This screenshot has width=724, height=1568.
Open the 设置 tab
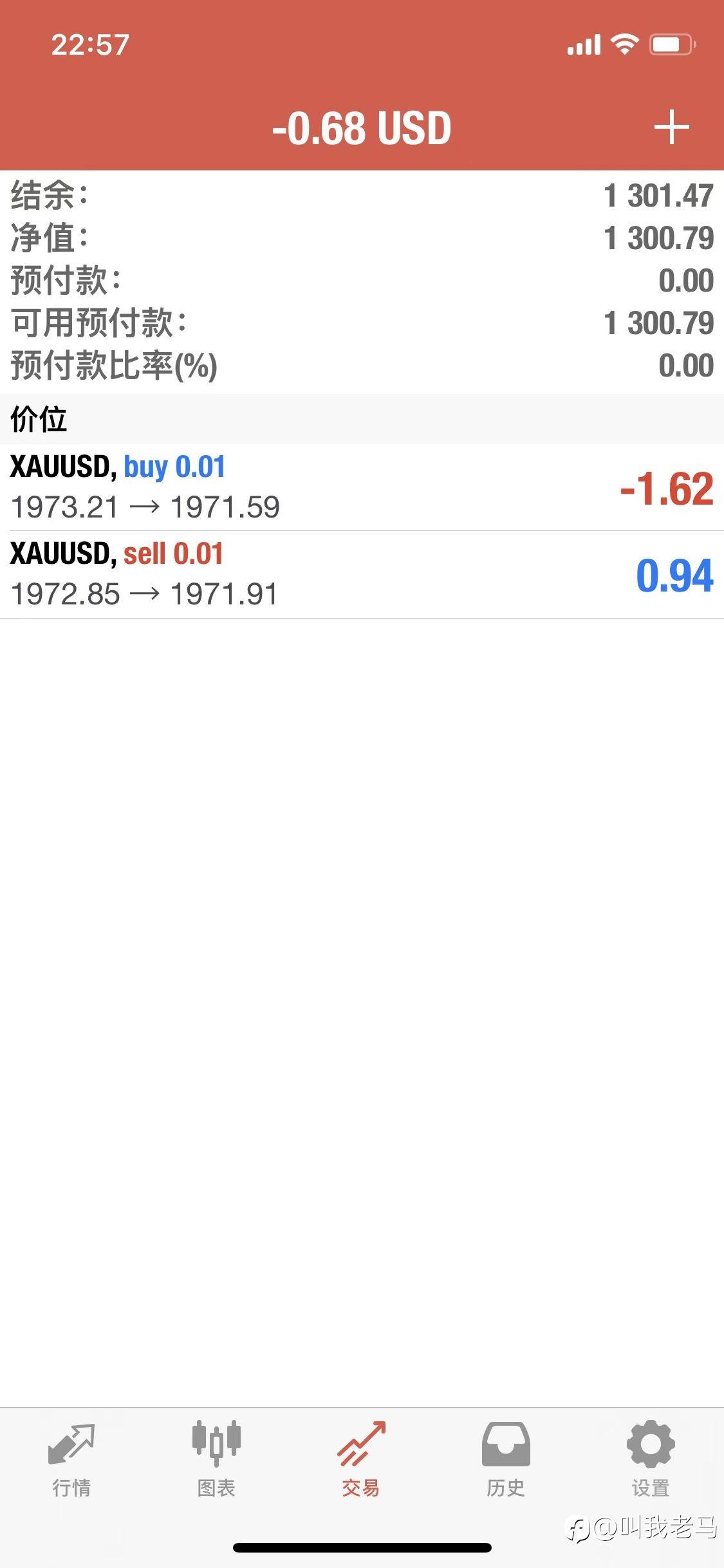tap(651, 1460)
